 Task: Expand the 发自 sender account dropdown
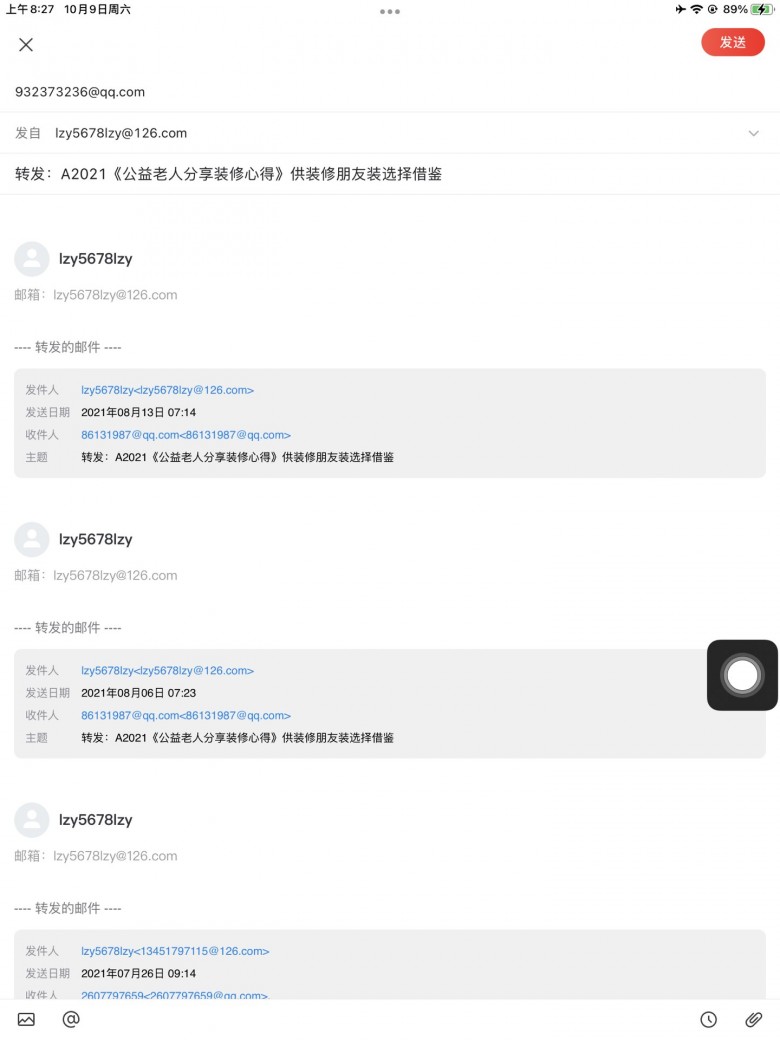pyautogui.click(x=753, y=133)
